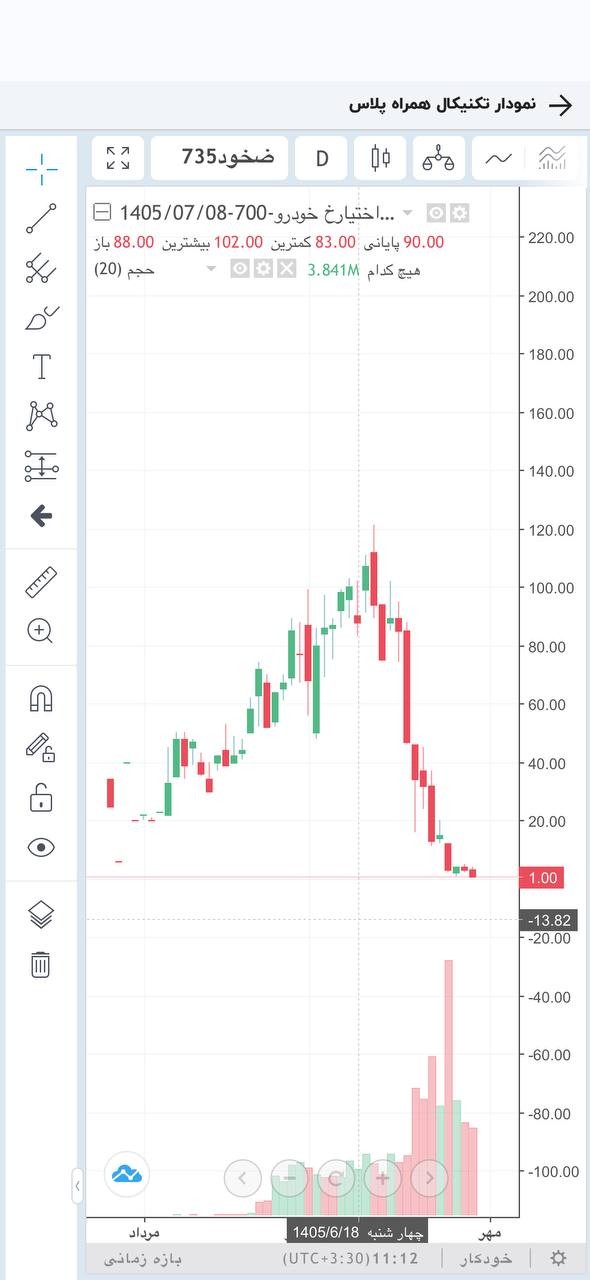This screenshot has width=590, height=1280.
Task: Remove the volume indicator with X
Action: tap(286, 268)
